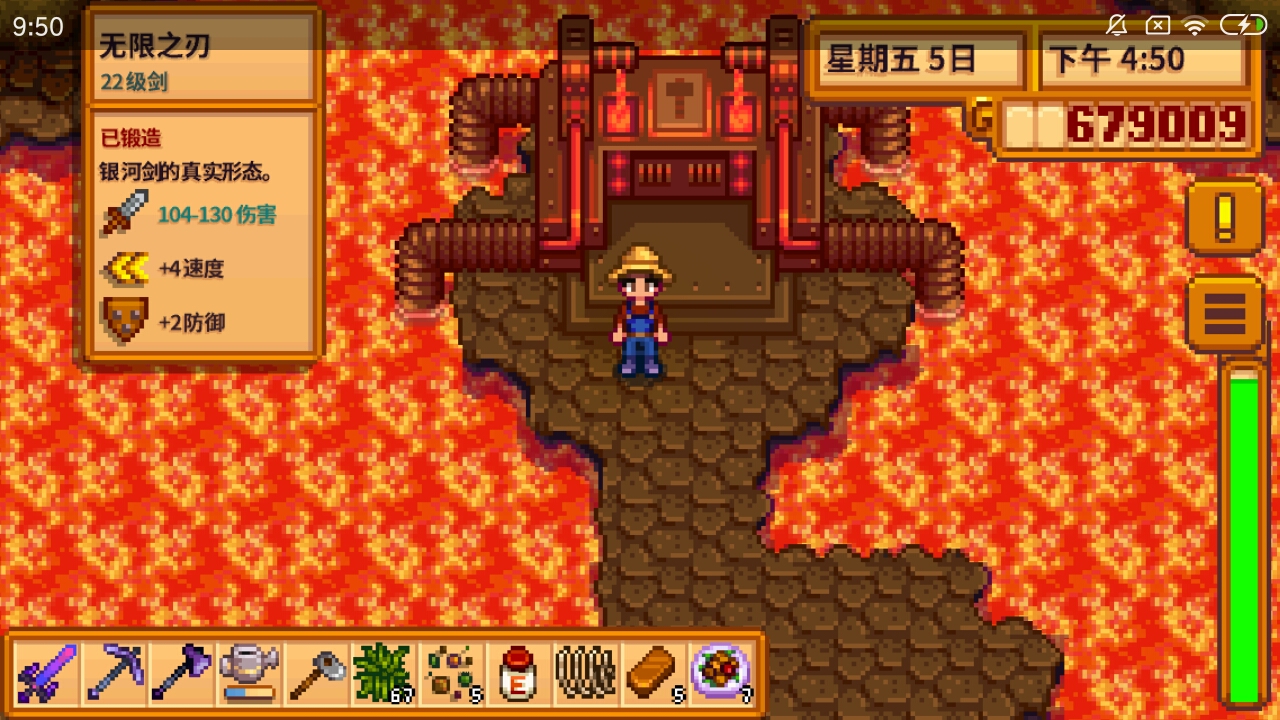Select the pickaxe in the toolbar
The image size is (1280, 720).
114,672
